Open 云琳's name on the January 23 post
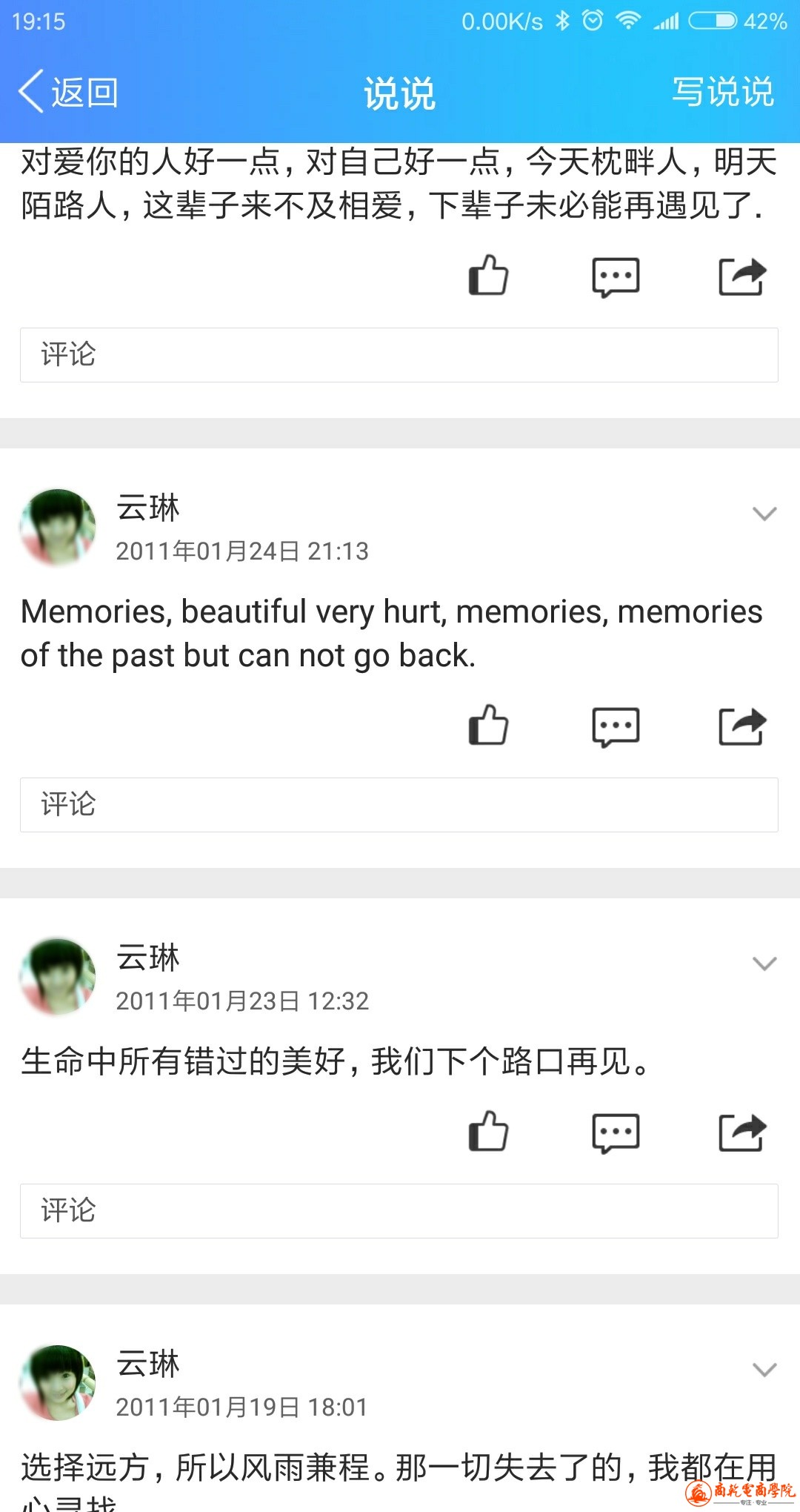Screen dimensions: 800x1512 click(148, 958)
